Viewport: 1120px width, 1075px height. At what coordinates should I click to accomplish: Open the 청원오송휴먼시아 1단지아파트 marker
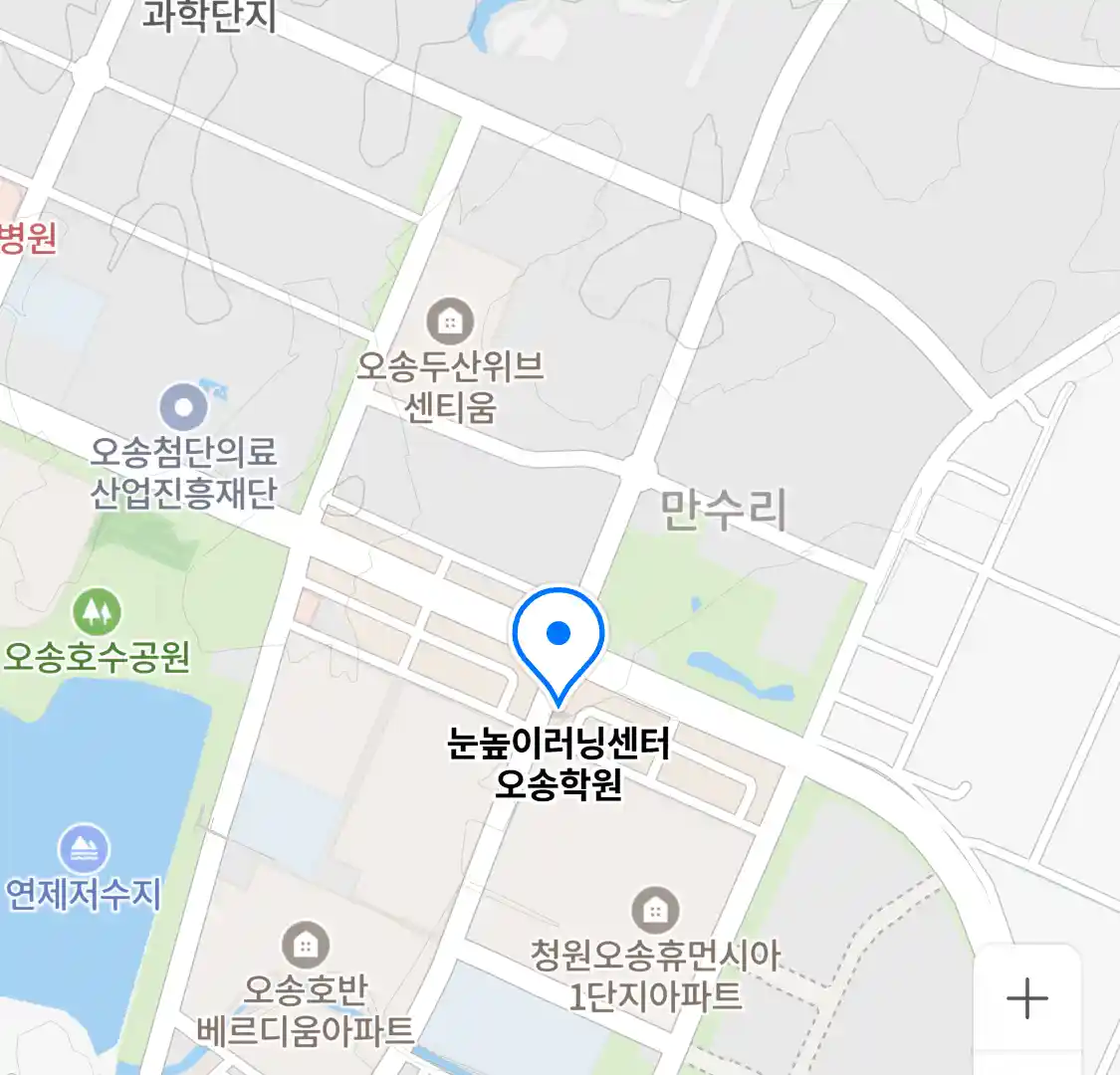(x=655, y=910)
